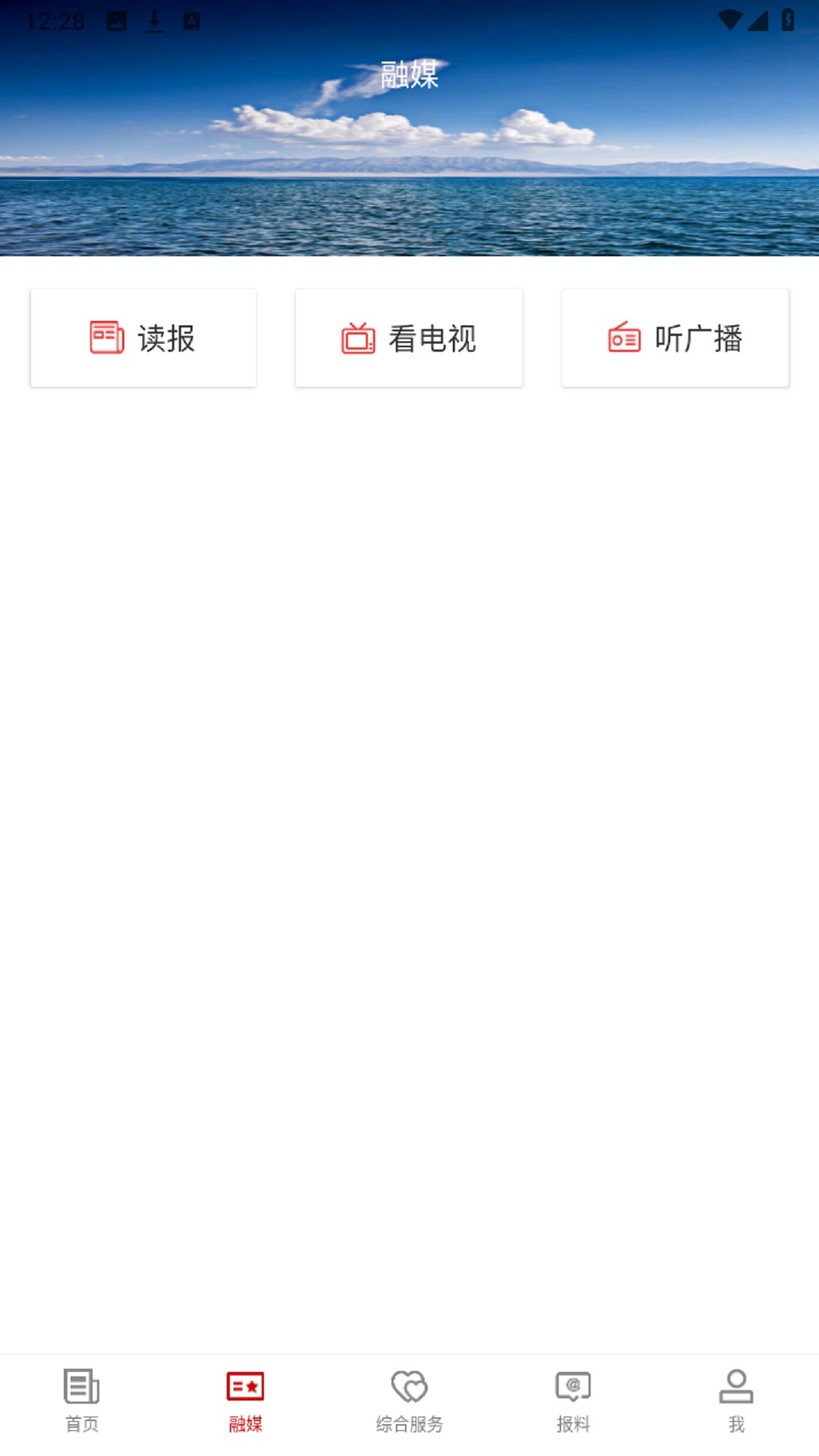Select the newspaper icon on the 读报 card
Screen dimensions: 819x1456
point(105,337)
